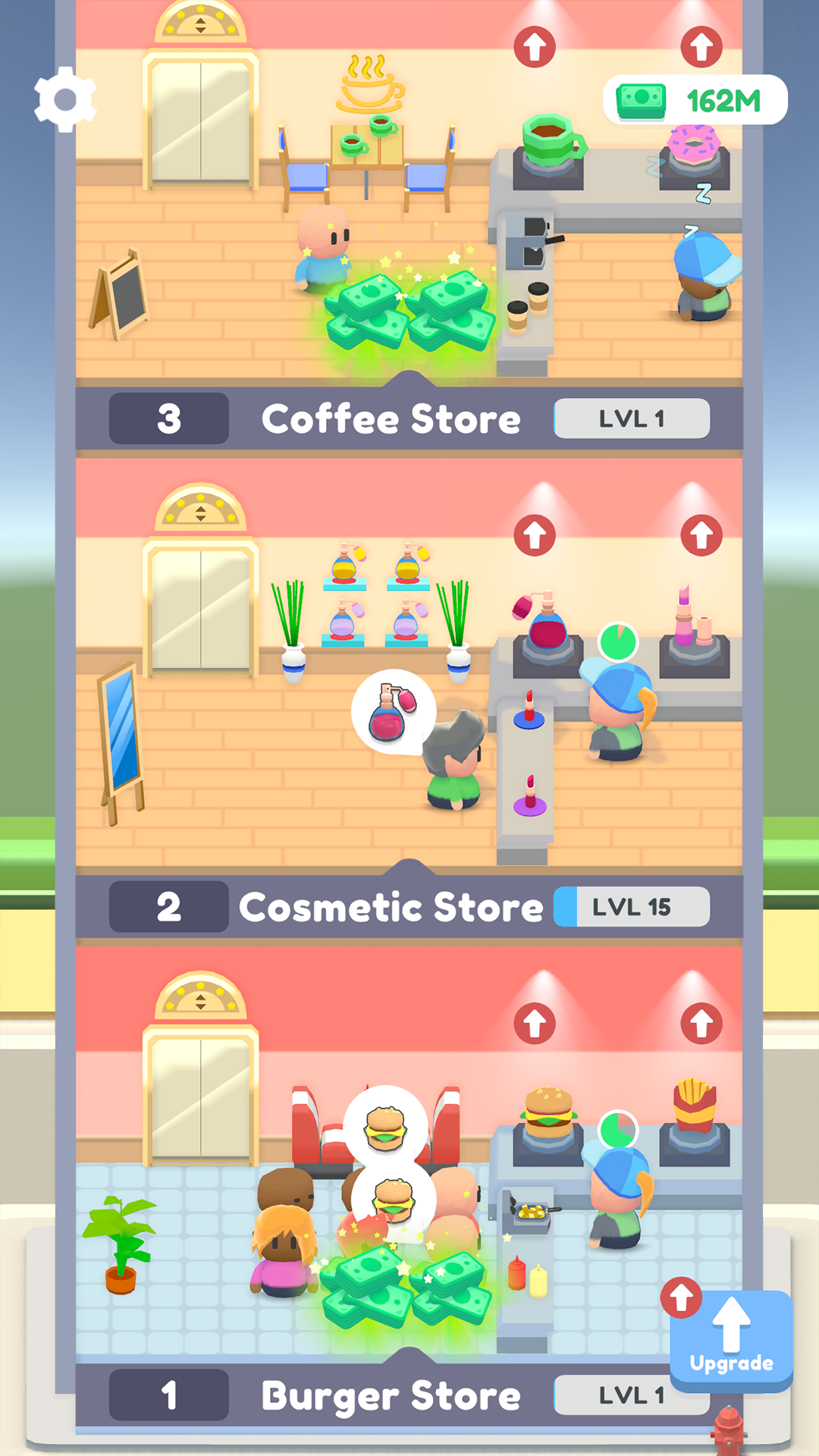
Task: Open the Coffee Store LVL 1 bar
Action: coord(632,419)
